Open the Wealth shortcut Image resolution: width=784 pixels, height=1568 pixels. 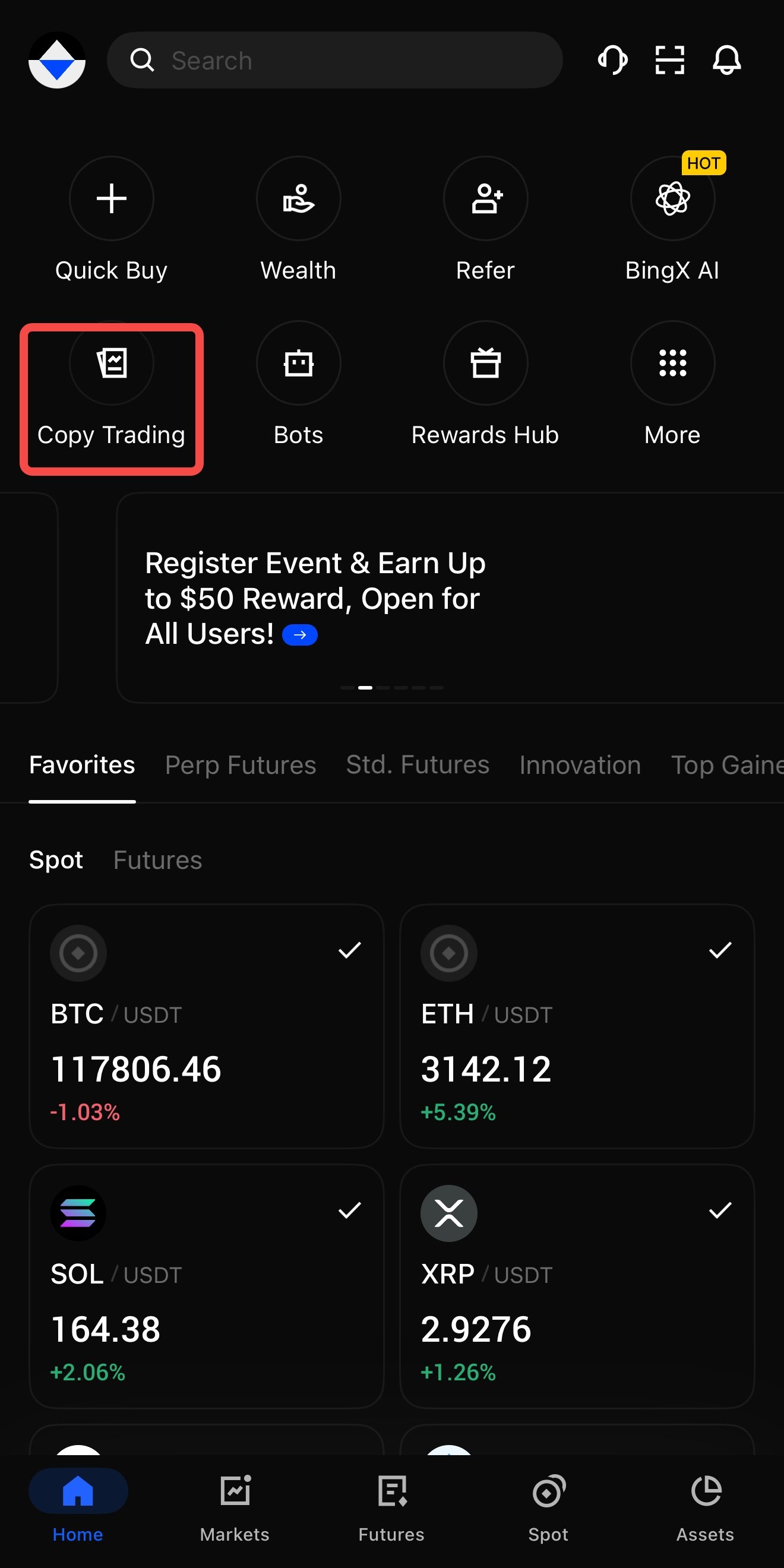tap(298, 220)
